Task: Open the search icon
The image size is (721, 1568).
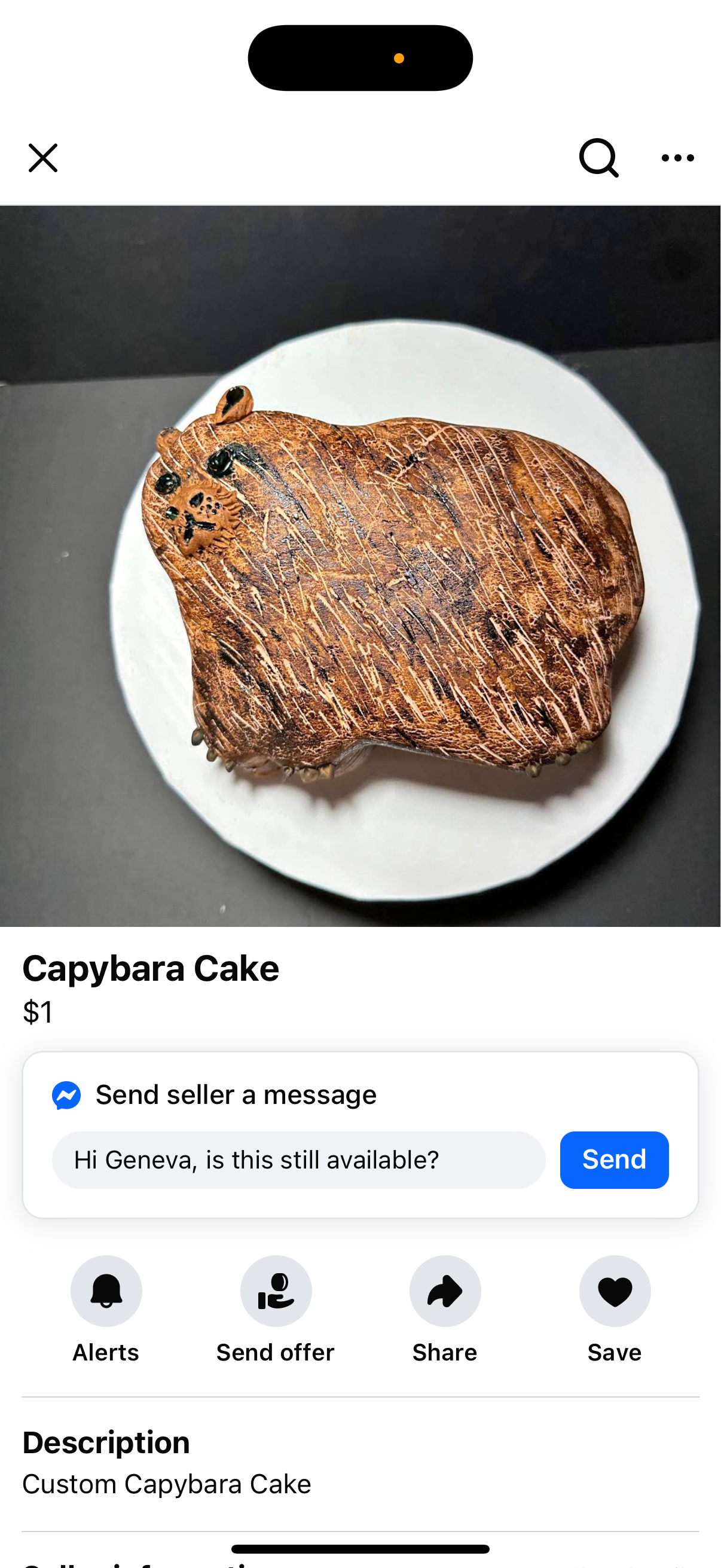Action: [x=598, y=158]
